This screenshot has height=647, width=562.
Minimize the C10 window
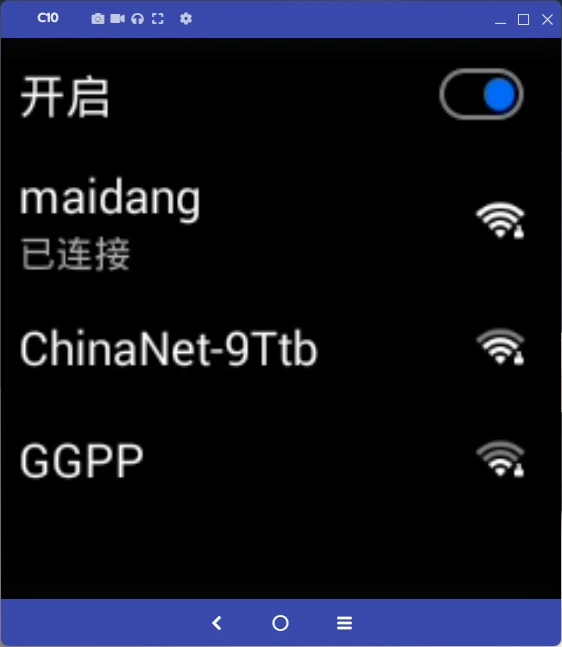[x=501, y=19]
